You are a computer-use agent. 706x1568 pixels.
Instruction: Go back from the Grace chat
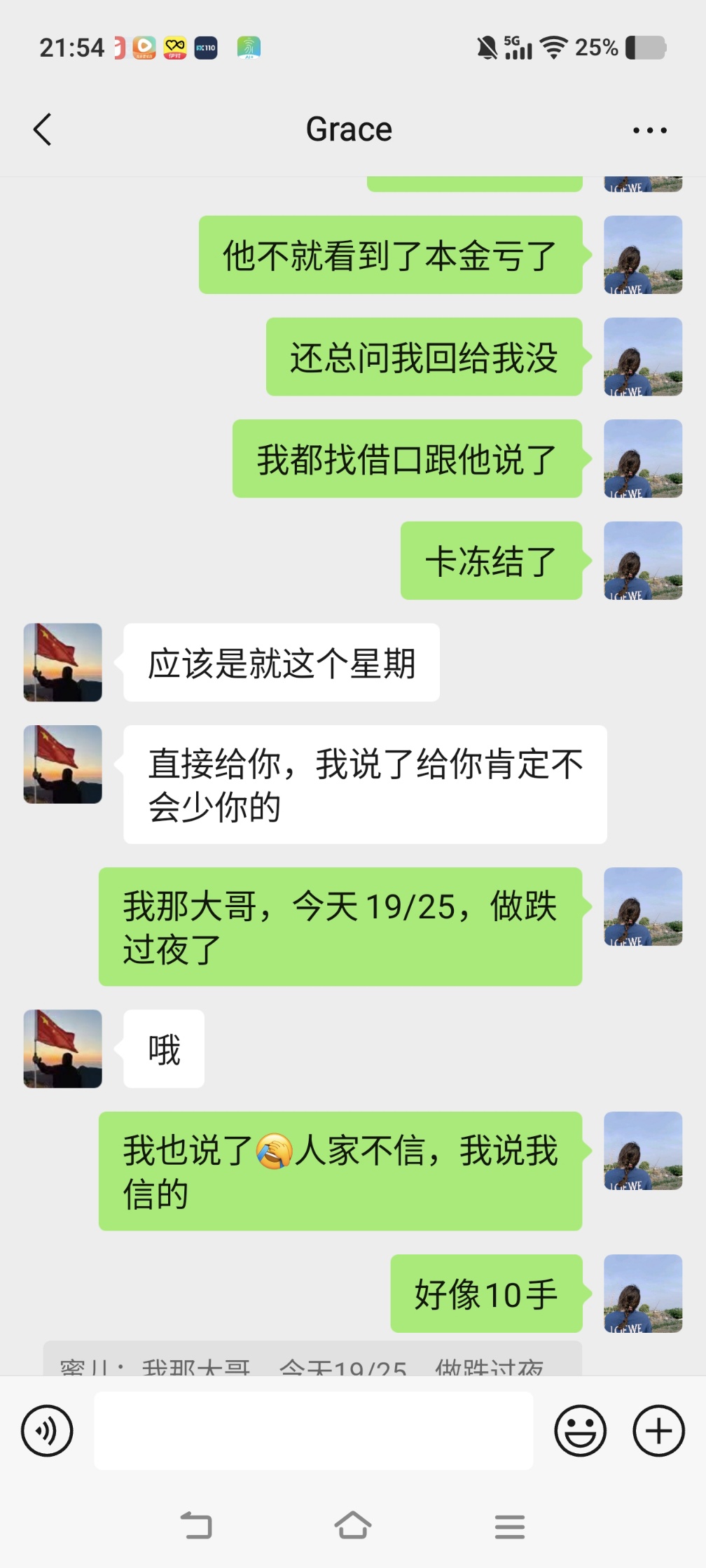point(43,130)
